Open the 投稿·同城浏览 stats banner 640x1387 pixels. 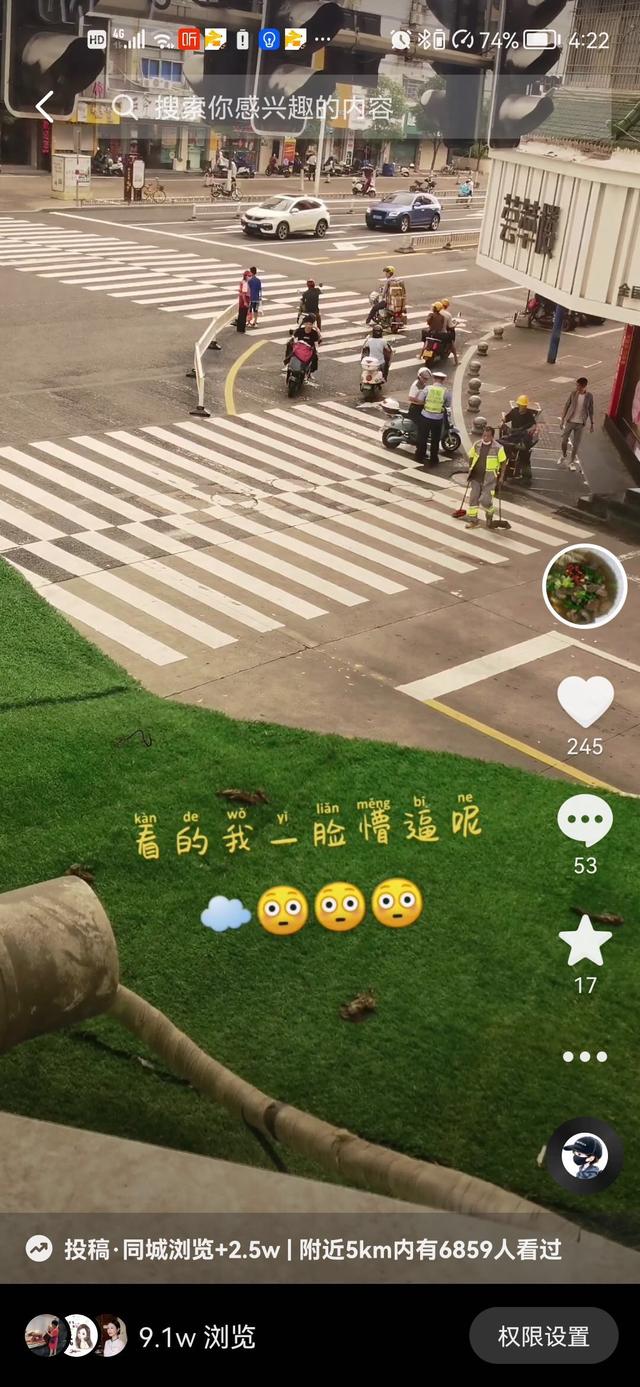[x=300, y=1249]
